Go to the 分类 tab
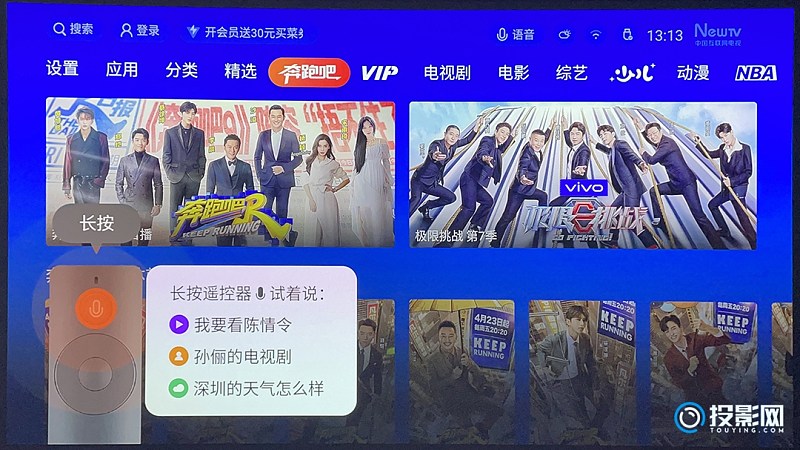Screen dimensions: 800x450 (x=182, y=71)
